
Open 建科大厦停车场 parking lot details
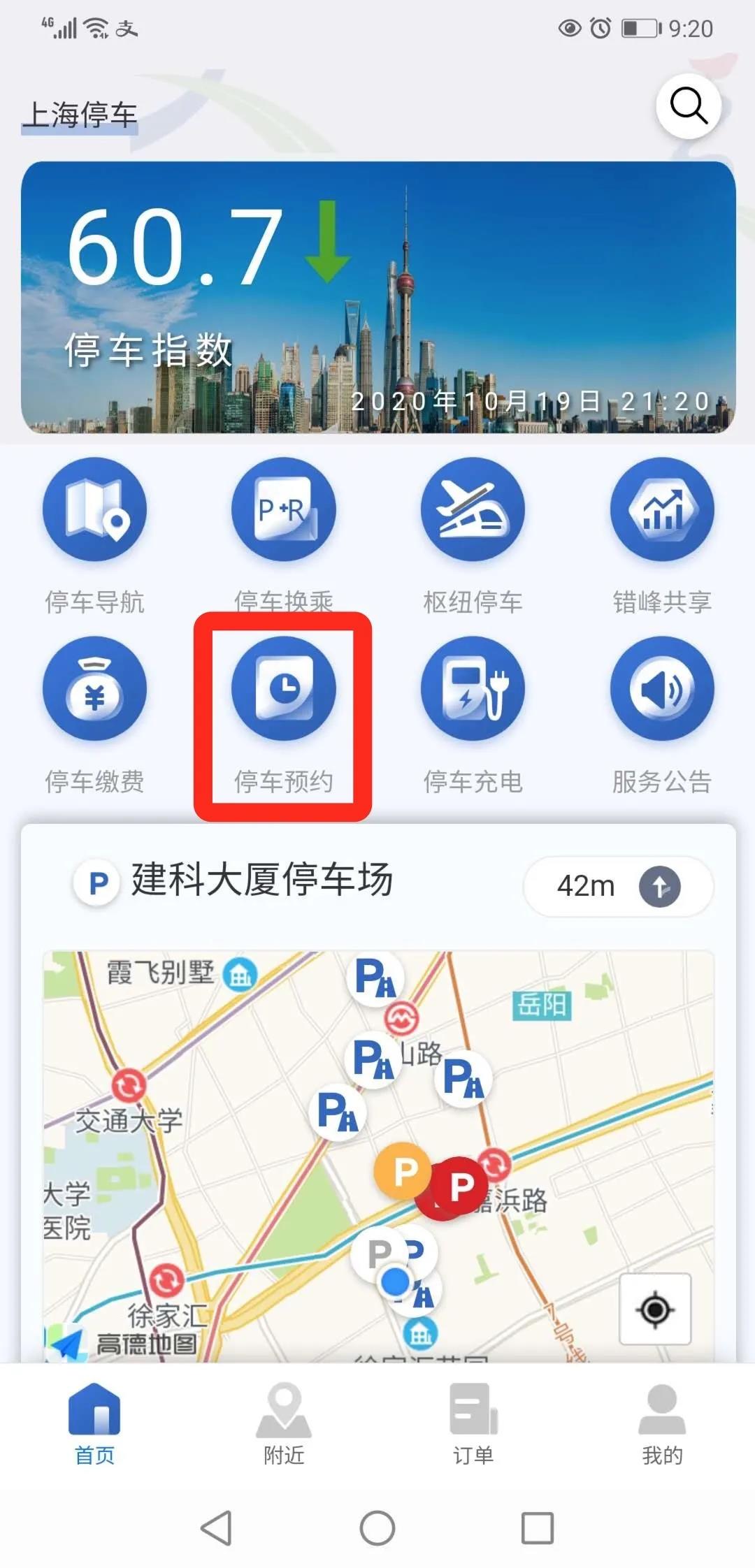[x=261, y=880]
